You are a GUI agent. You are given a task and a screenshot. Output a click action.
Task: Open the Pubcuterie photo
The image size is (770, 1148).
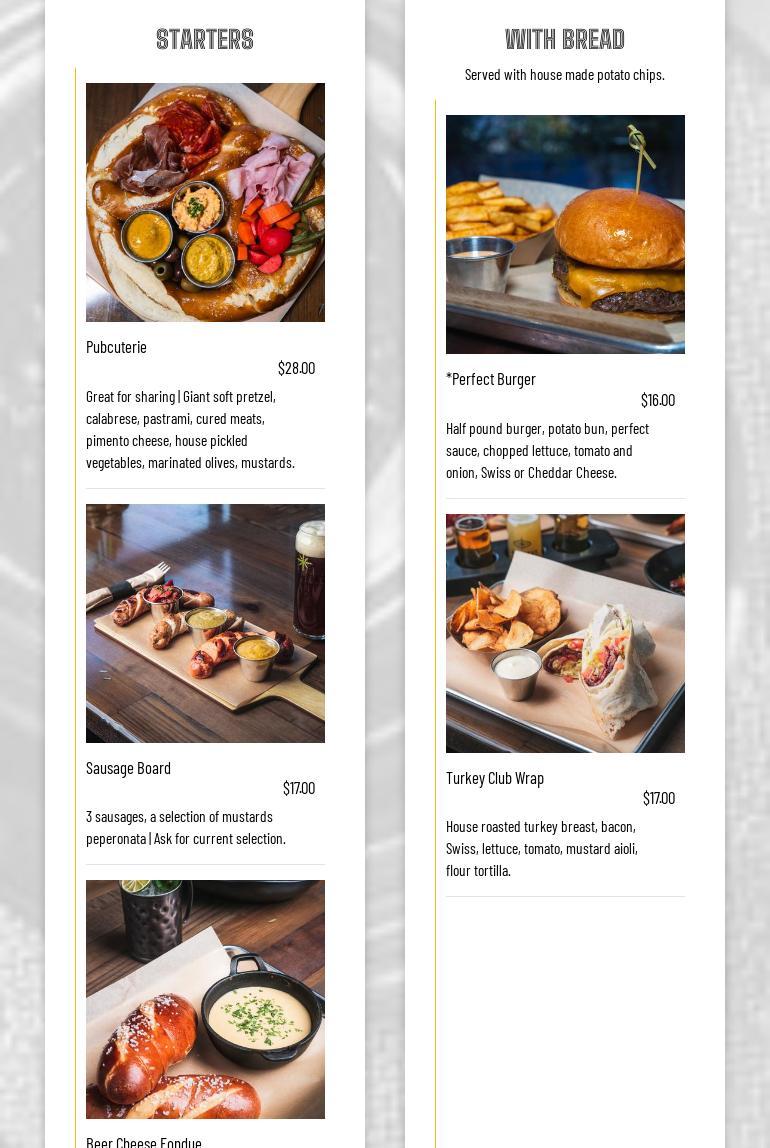(x=205, y=202)
